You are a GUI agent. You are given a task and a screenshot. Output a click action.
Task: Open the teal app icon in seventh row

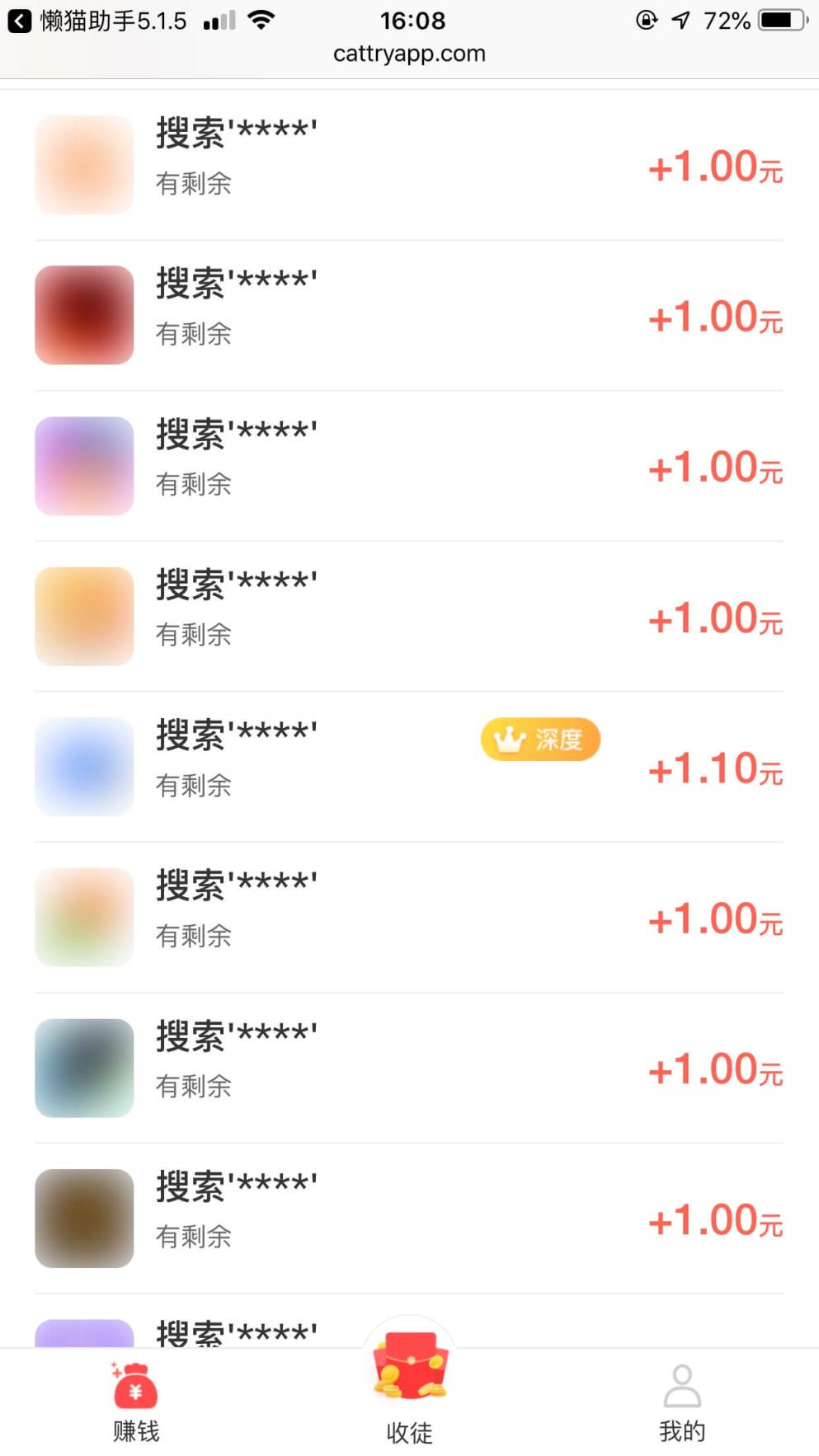click(83, 1067)
